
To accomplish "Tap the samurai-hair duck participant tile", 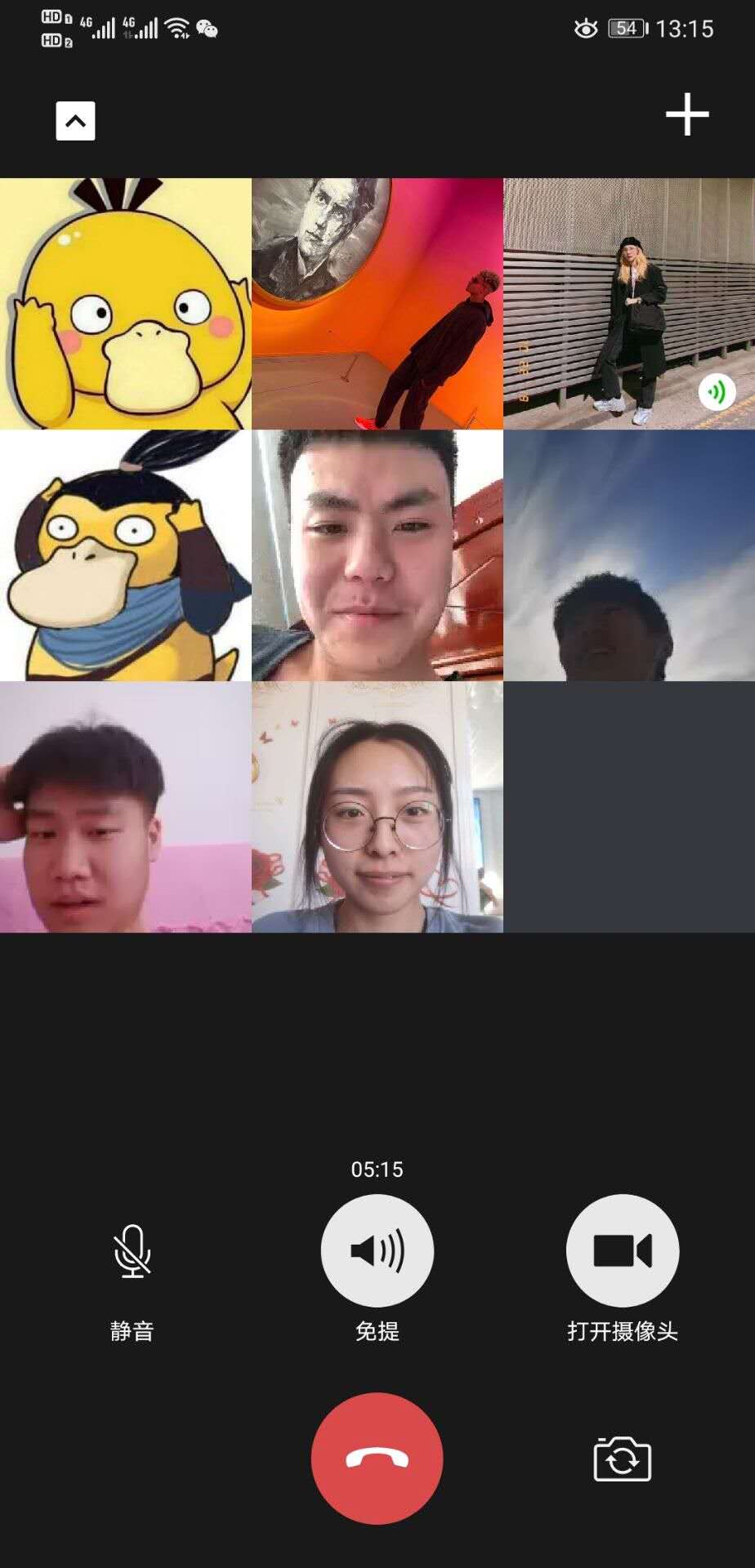I will (126, 555).
